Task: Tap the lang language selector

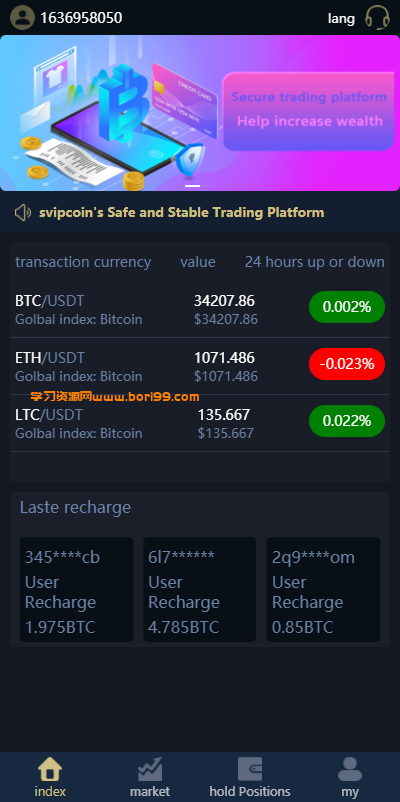Action: point(341,18)
